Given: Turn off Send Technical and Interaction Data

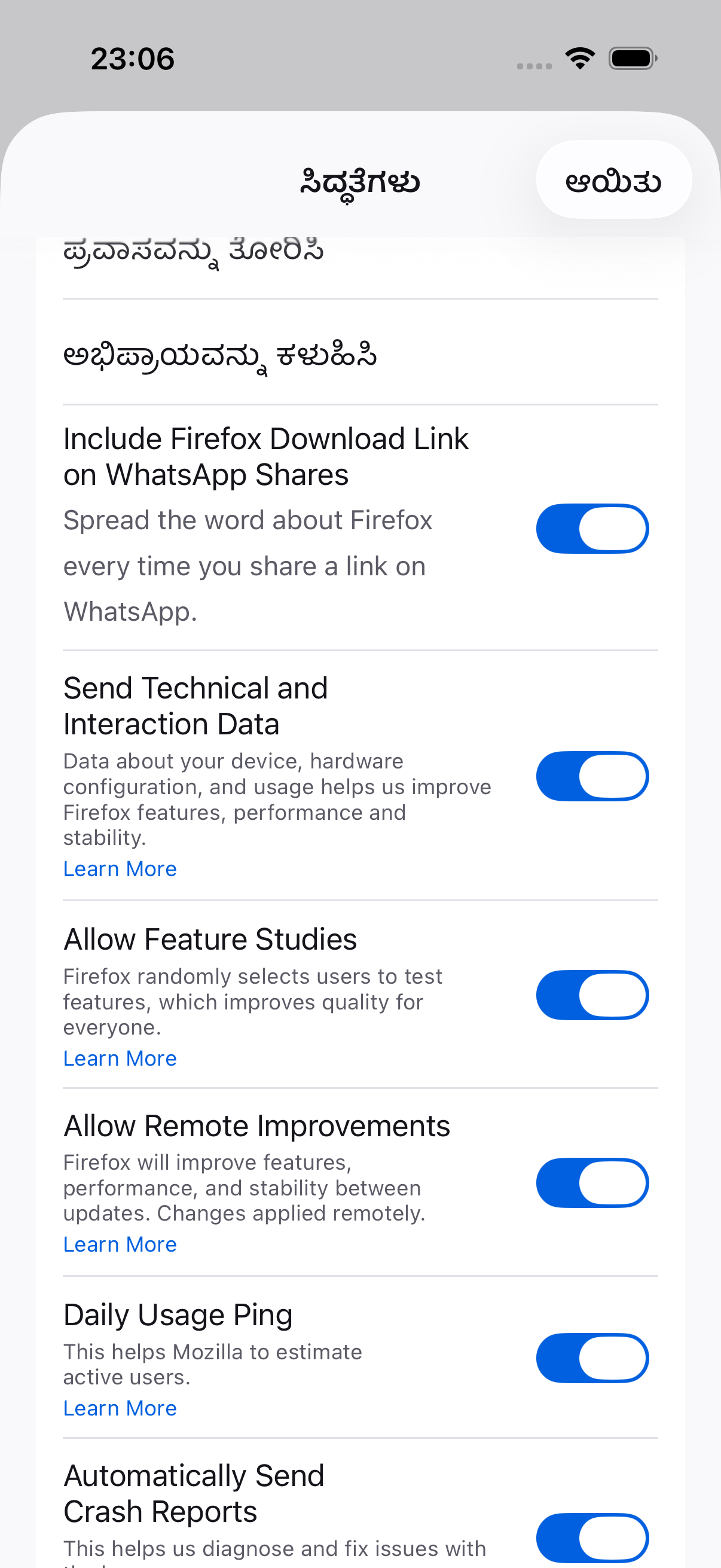Looking at the screenshot, I should click(592, 776).
